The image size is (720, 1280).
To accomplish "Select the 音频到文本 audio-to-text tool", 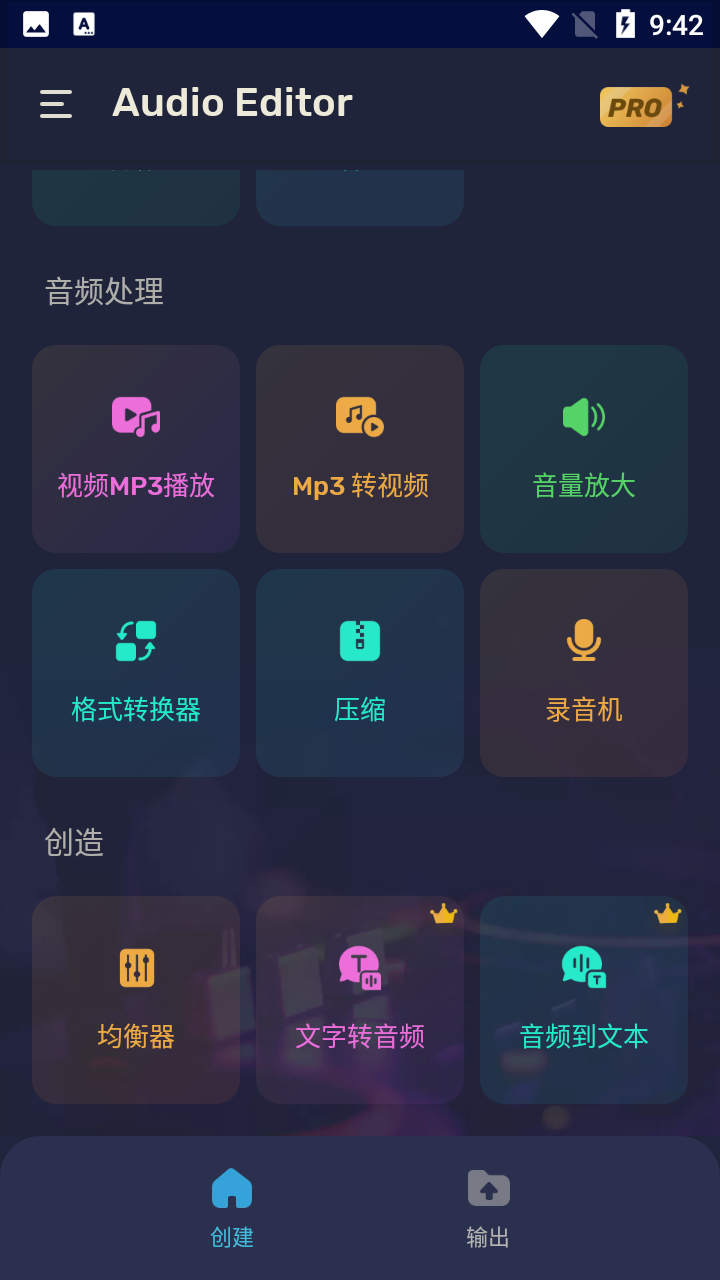I will click(x=583, y=999).
